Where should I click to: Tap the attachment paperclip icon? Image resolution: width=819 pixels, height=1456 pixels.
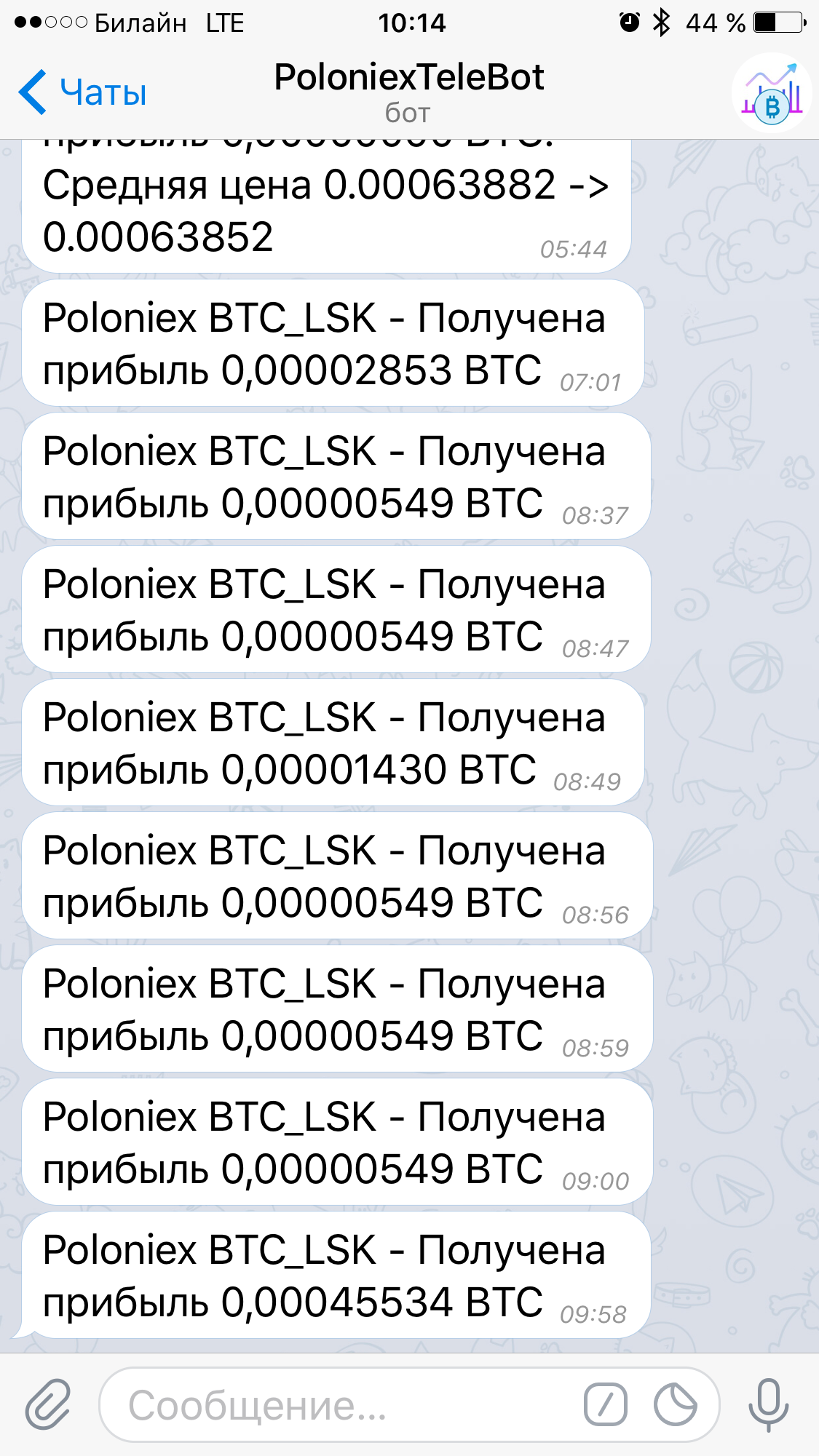[48, 1404]
